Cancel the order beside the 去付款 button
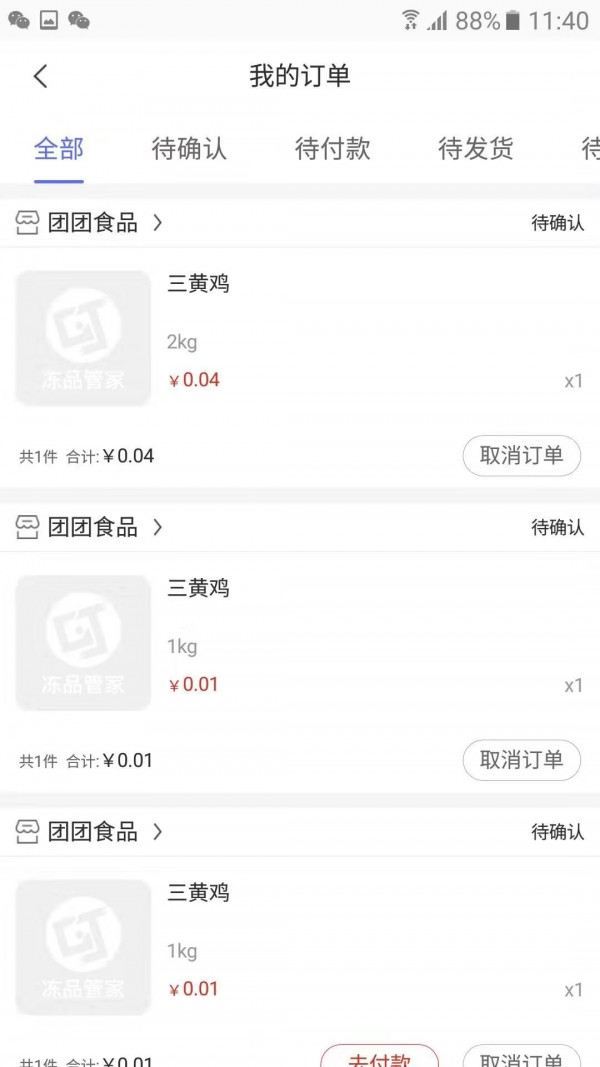600x1067 pixels. (x=521, y=1058)
